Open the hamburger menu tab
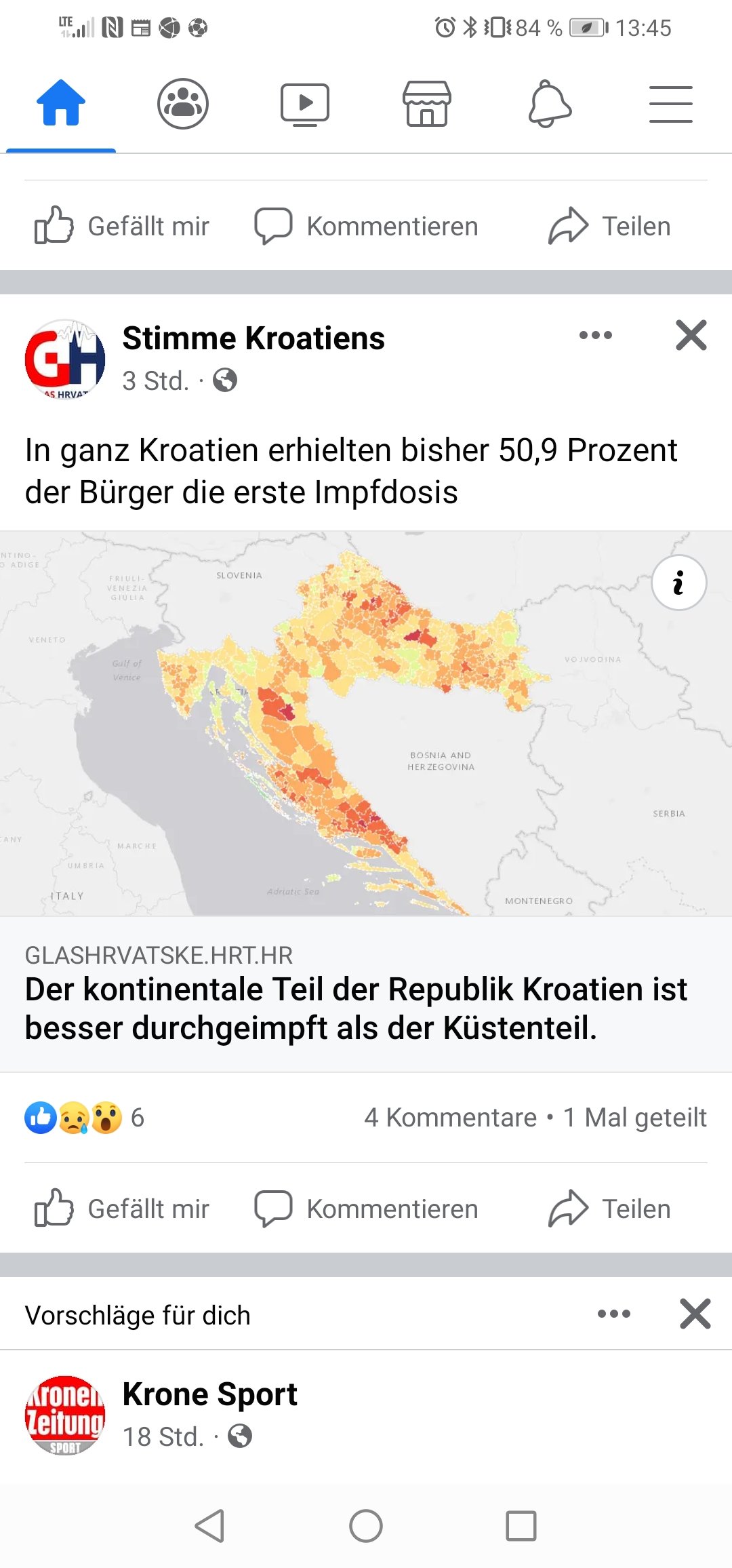The image size is (732, 1568). point(671,104)
